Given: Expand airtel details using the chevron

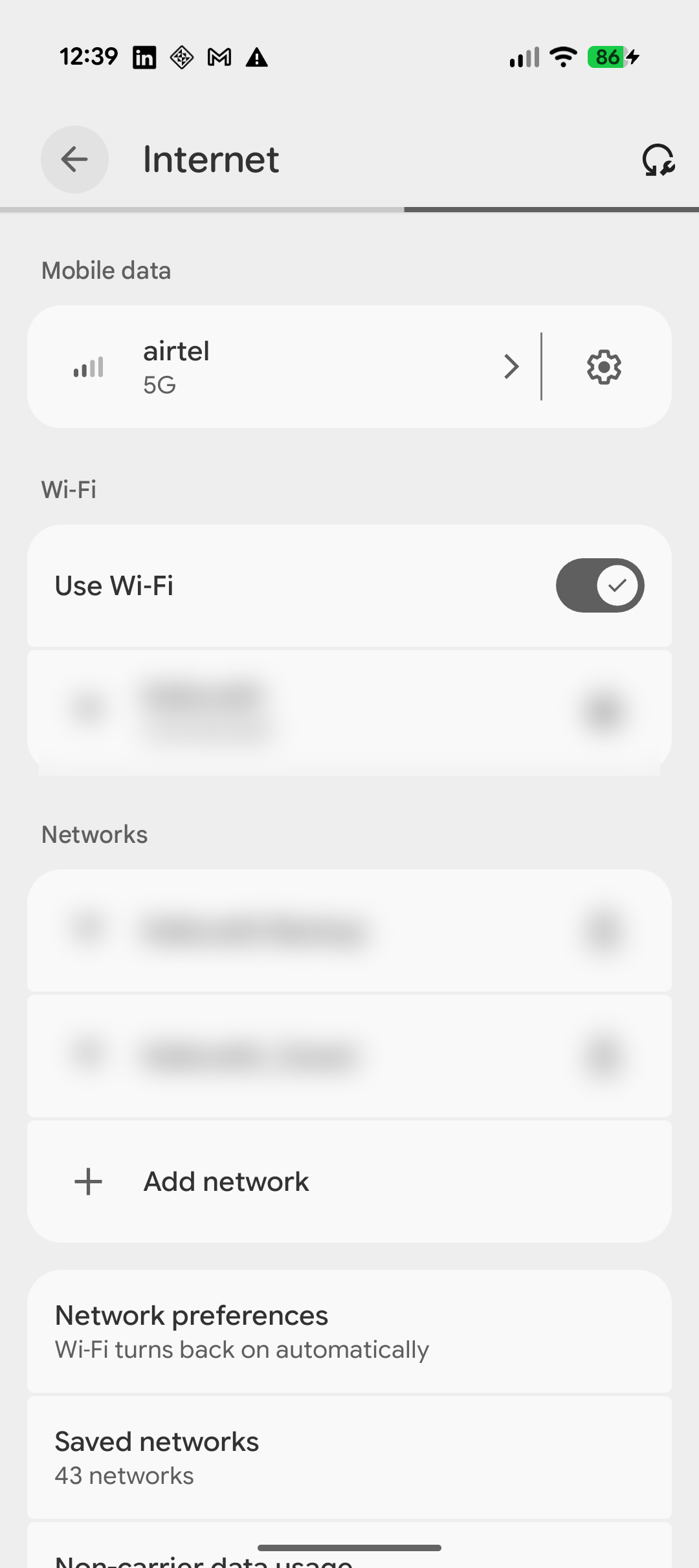Looking at the screenshot, I should [x=511, y=366].
